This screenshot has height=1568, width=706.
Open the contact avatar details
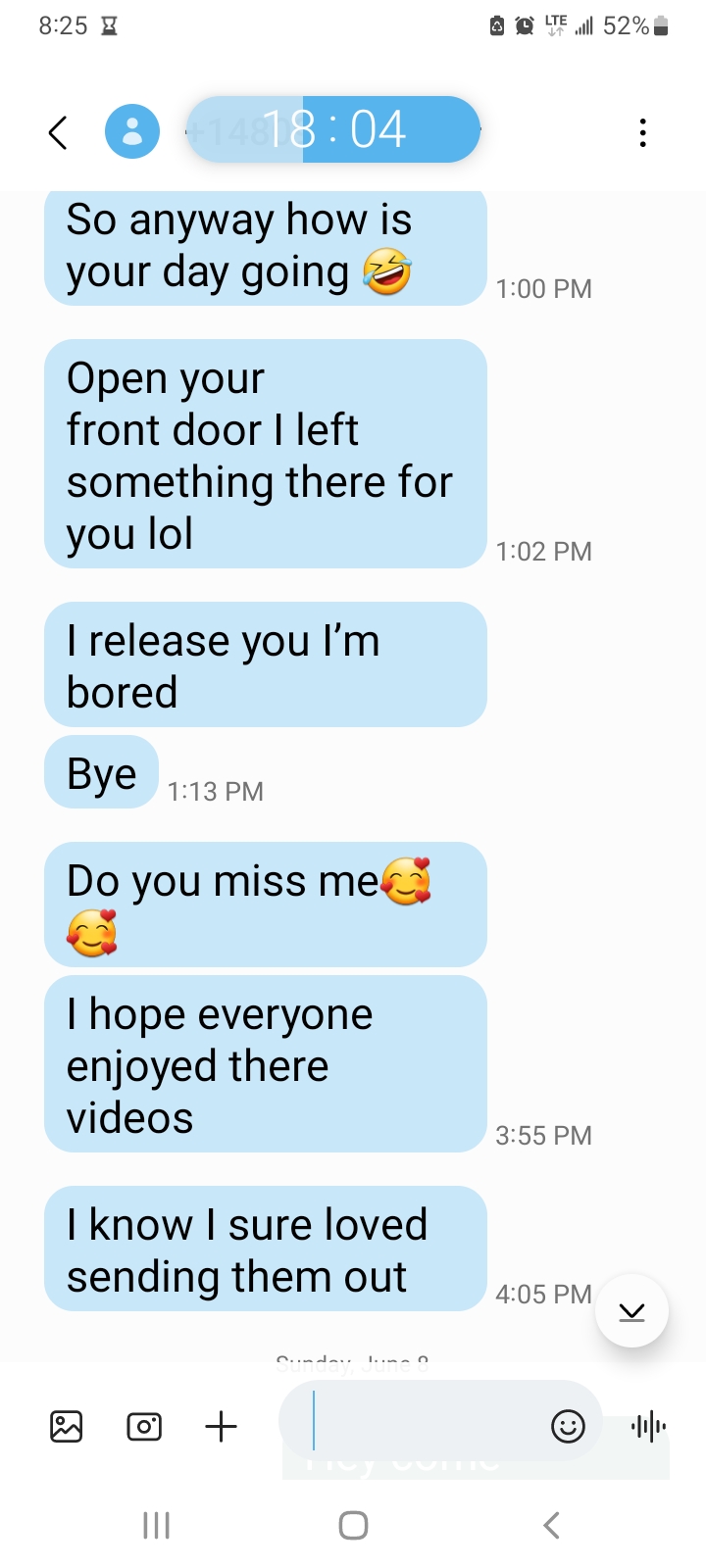point(132,131)
